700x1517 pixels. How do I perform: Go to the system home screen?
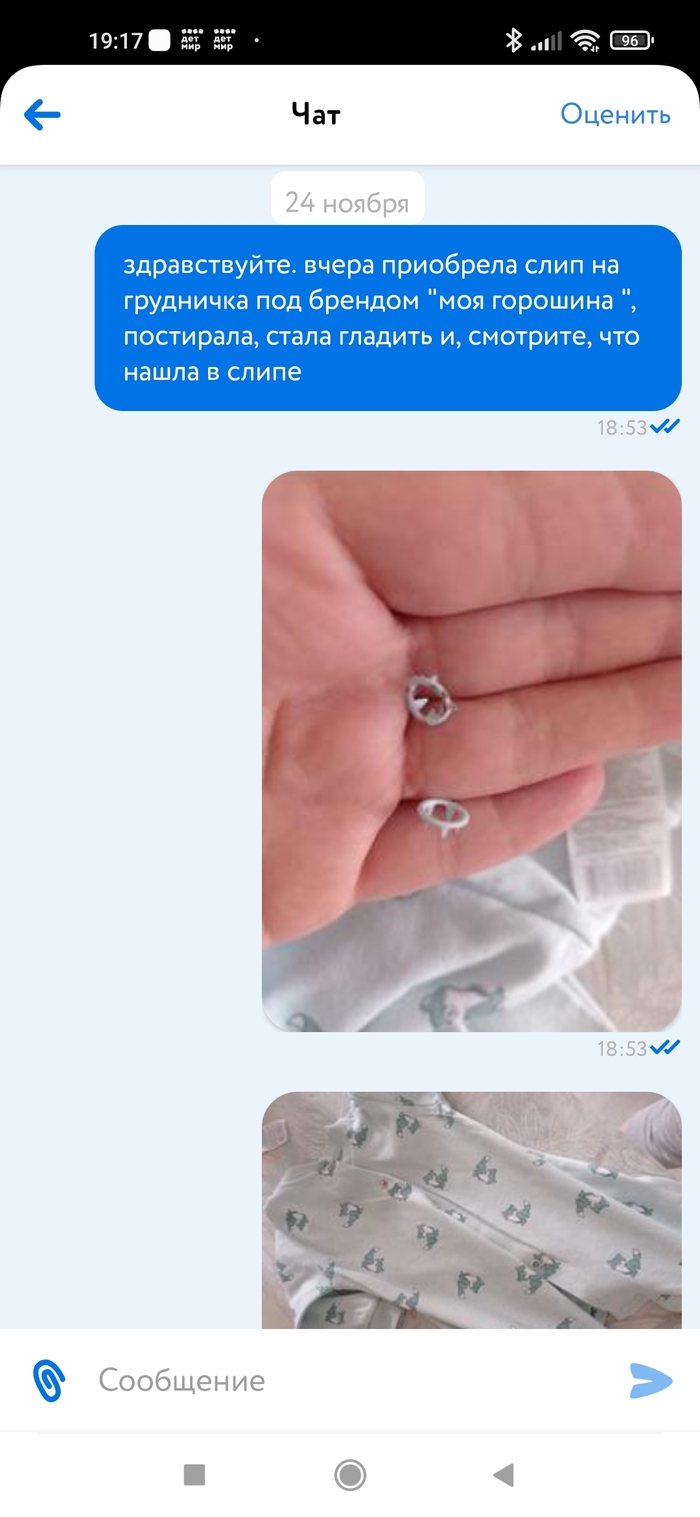pyautogui.click(x=350, y=1474)
